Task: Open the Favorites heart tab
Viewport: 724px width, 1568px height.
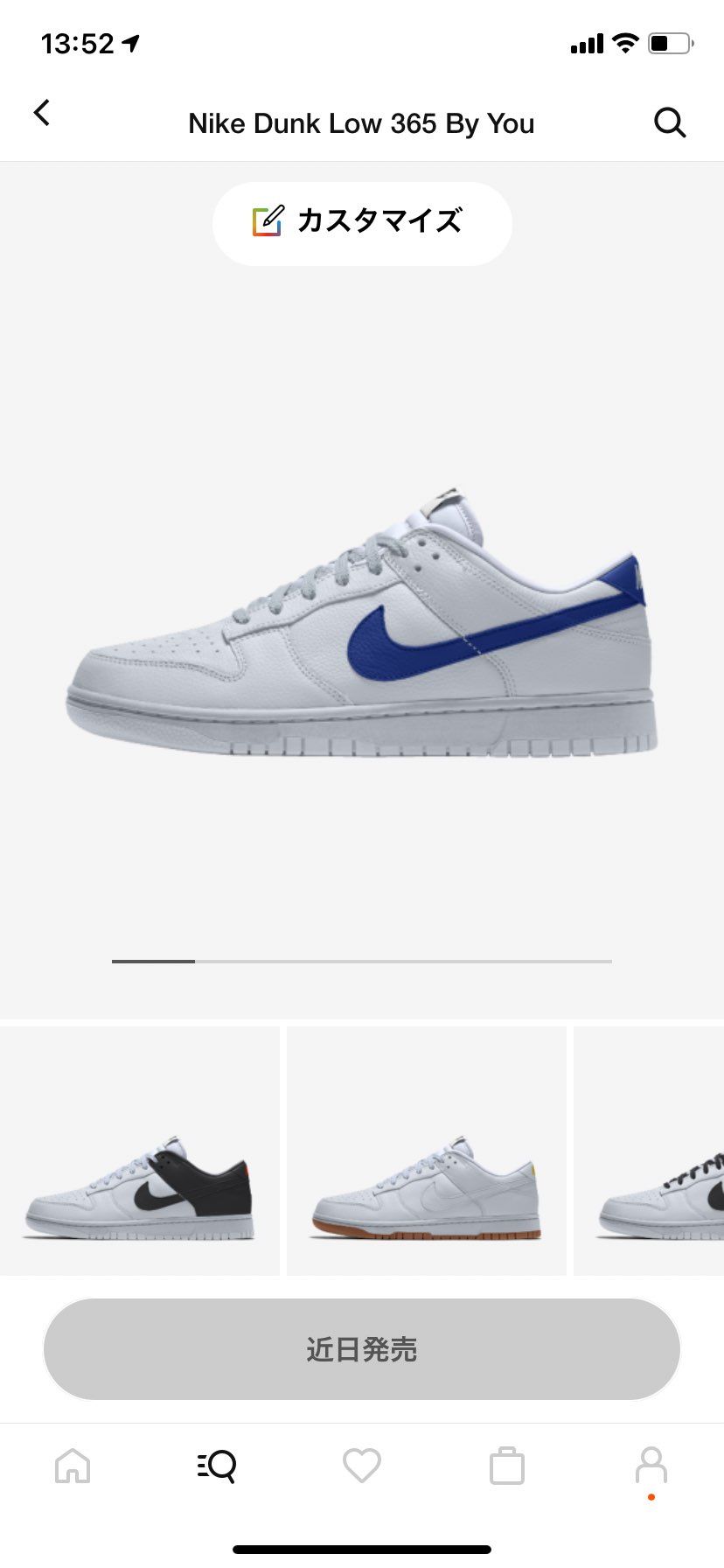Action: [362, 1466]
